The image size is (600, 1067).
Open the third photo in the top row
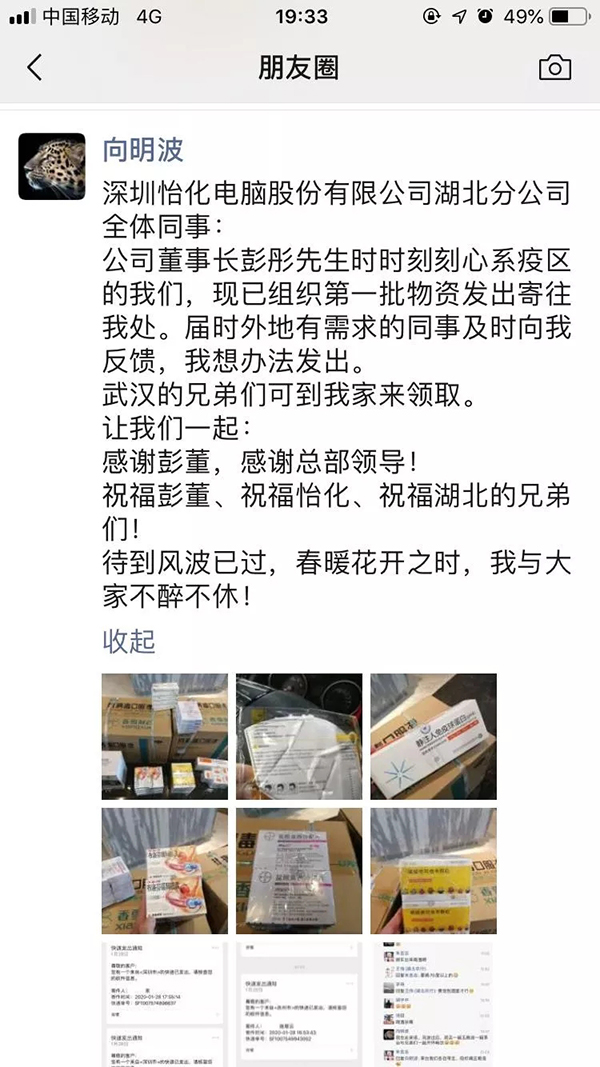tap(433, 736)
